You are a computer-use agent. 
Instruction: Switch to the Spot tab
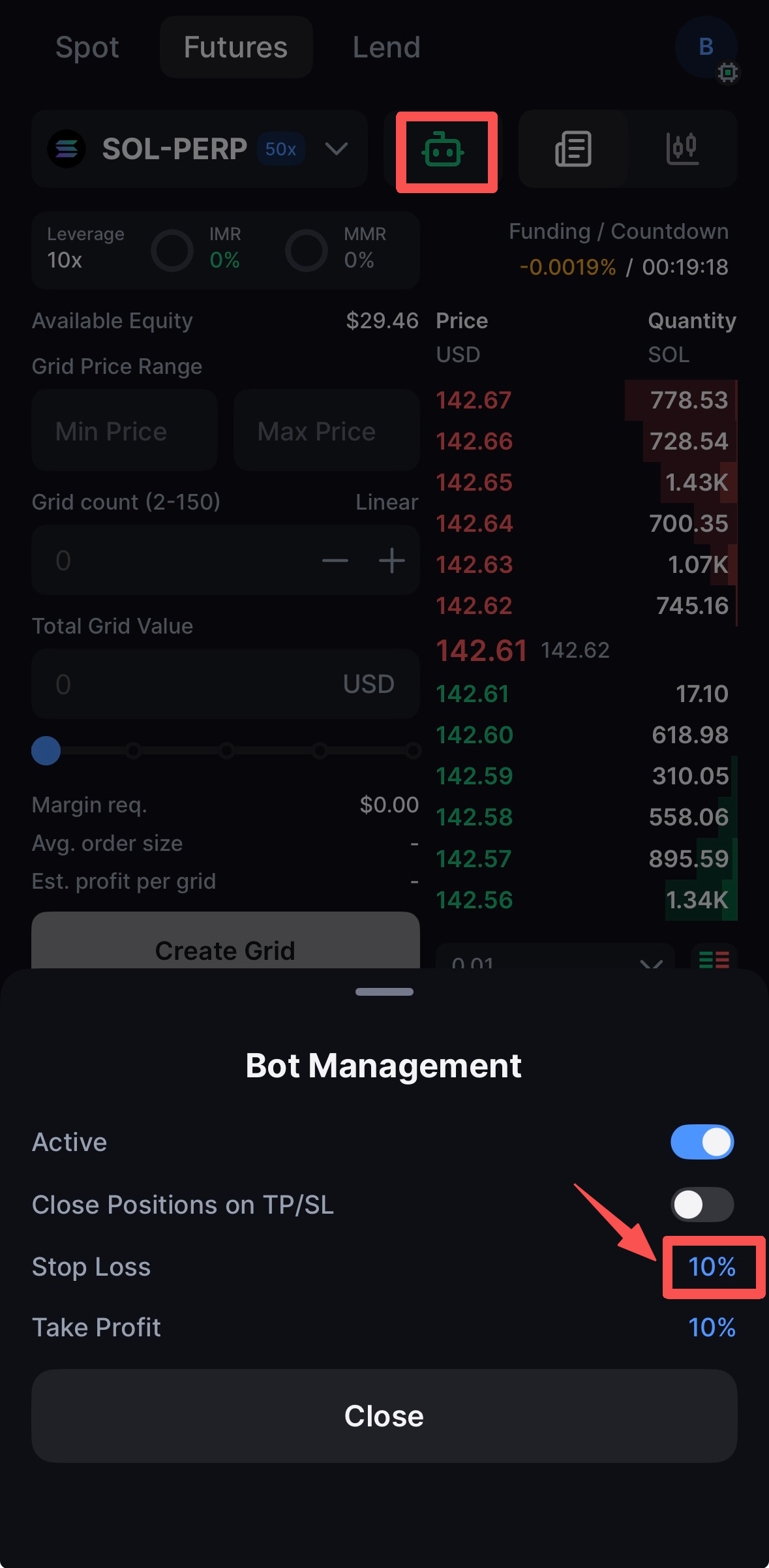(87, 47)
